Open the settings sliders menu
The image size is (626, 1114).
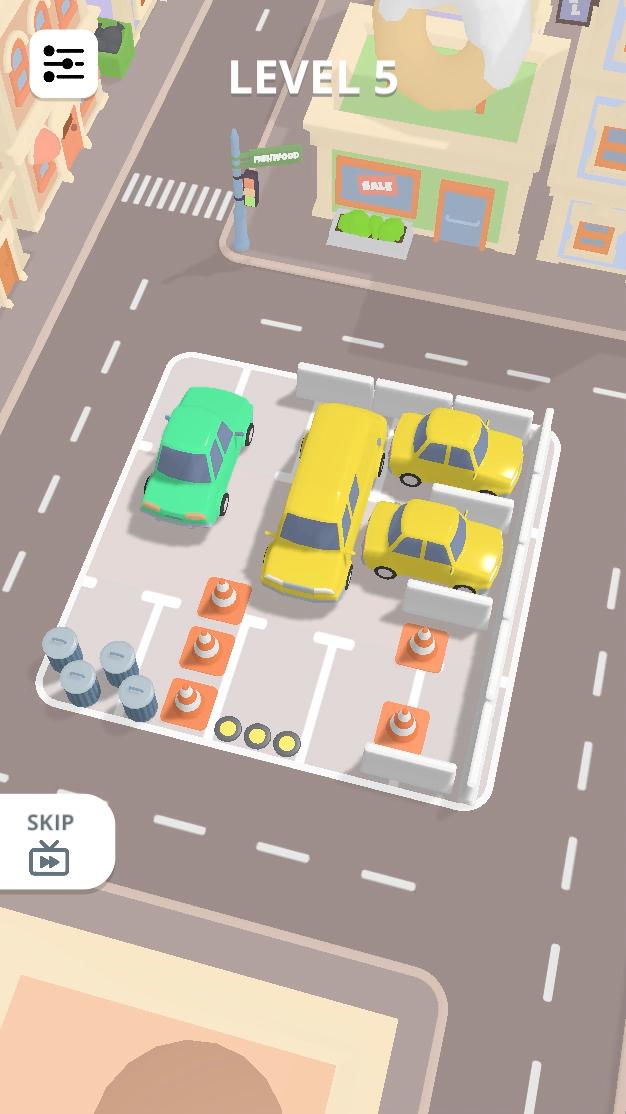(x=64, y=64)
